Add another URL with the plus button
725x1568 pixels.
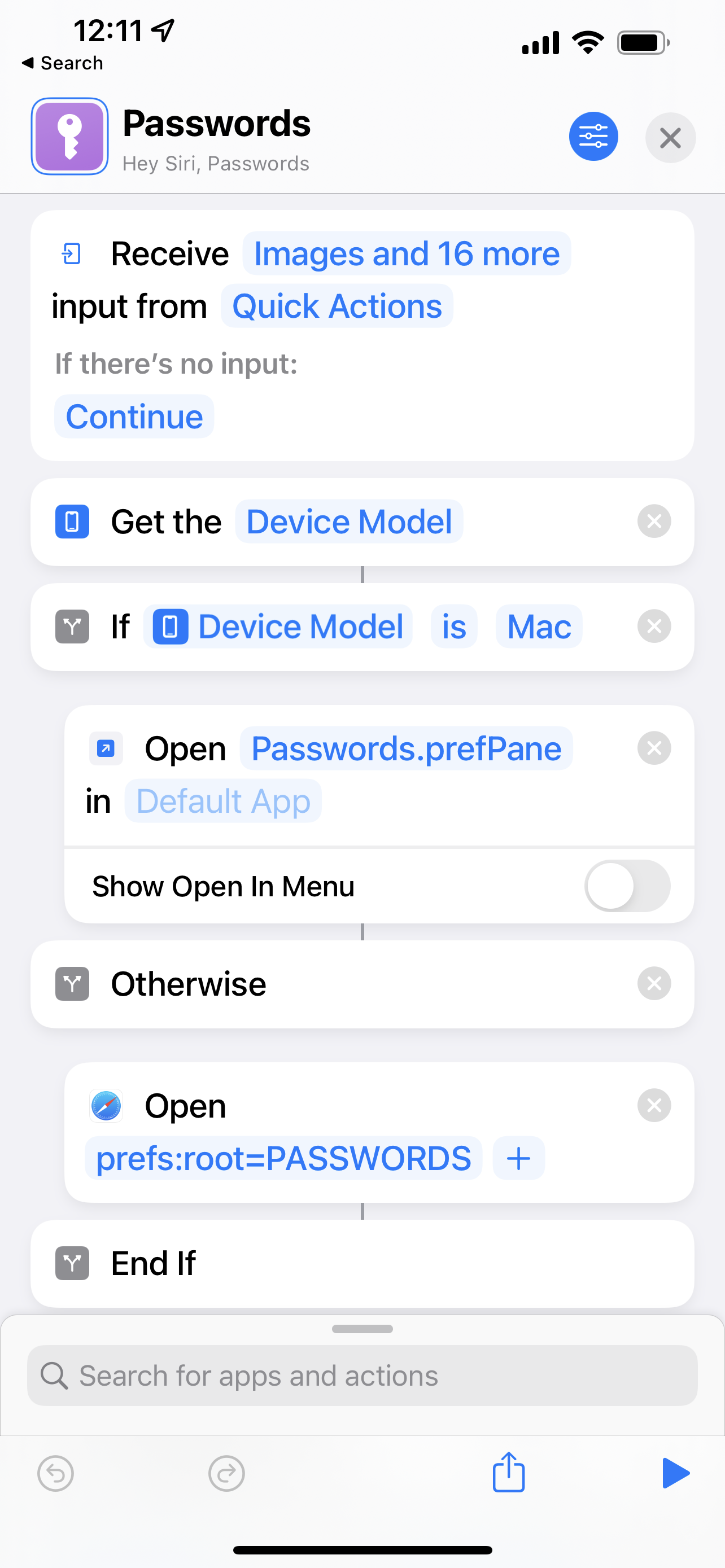click(519, 1158)
